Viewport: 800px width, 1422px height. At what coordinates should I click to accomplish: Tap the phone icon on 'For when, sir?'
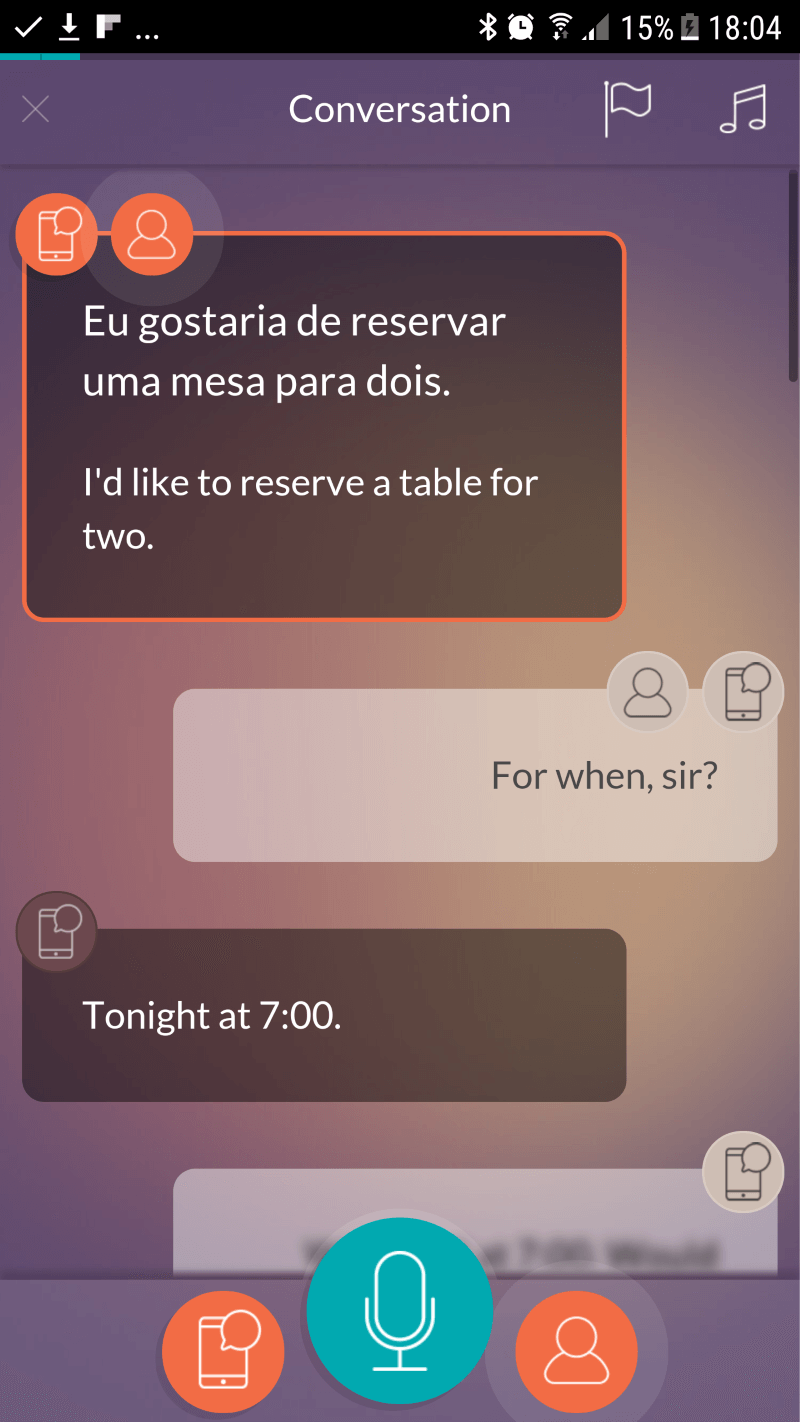[x=743, y=692]
